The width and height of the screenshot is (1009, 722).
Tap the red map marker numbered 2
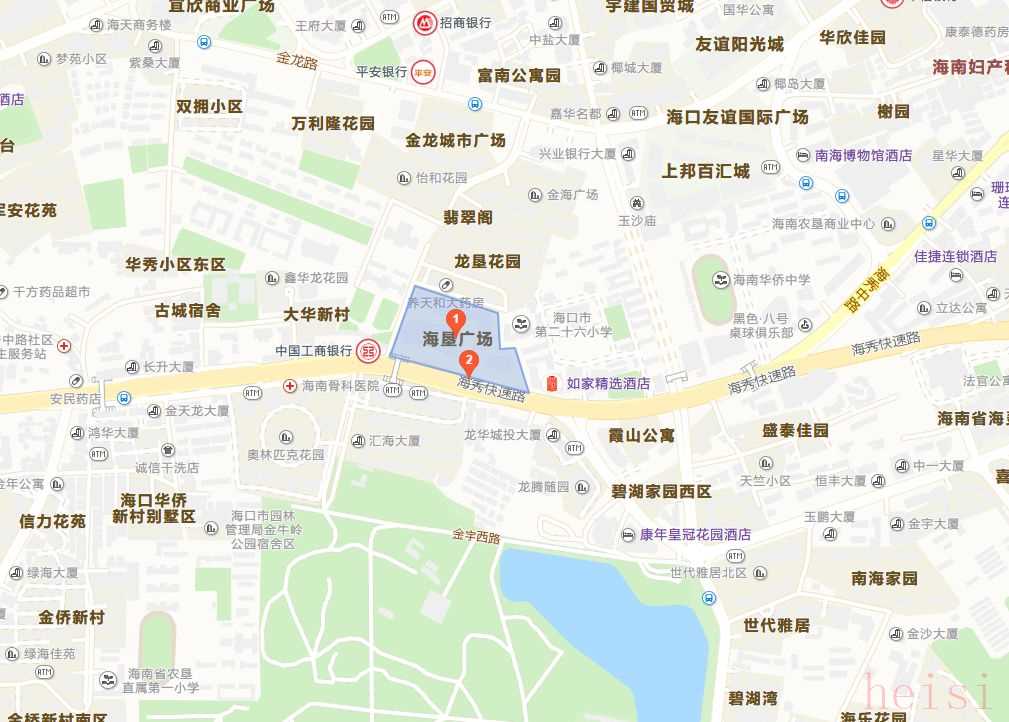pyautogui.click(x=468, y=361)
